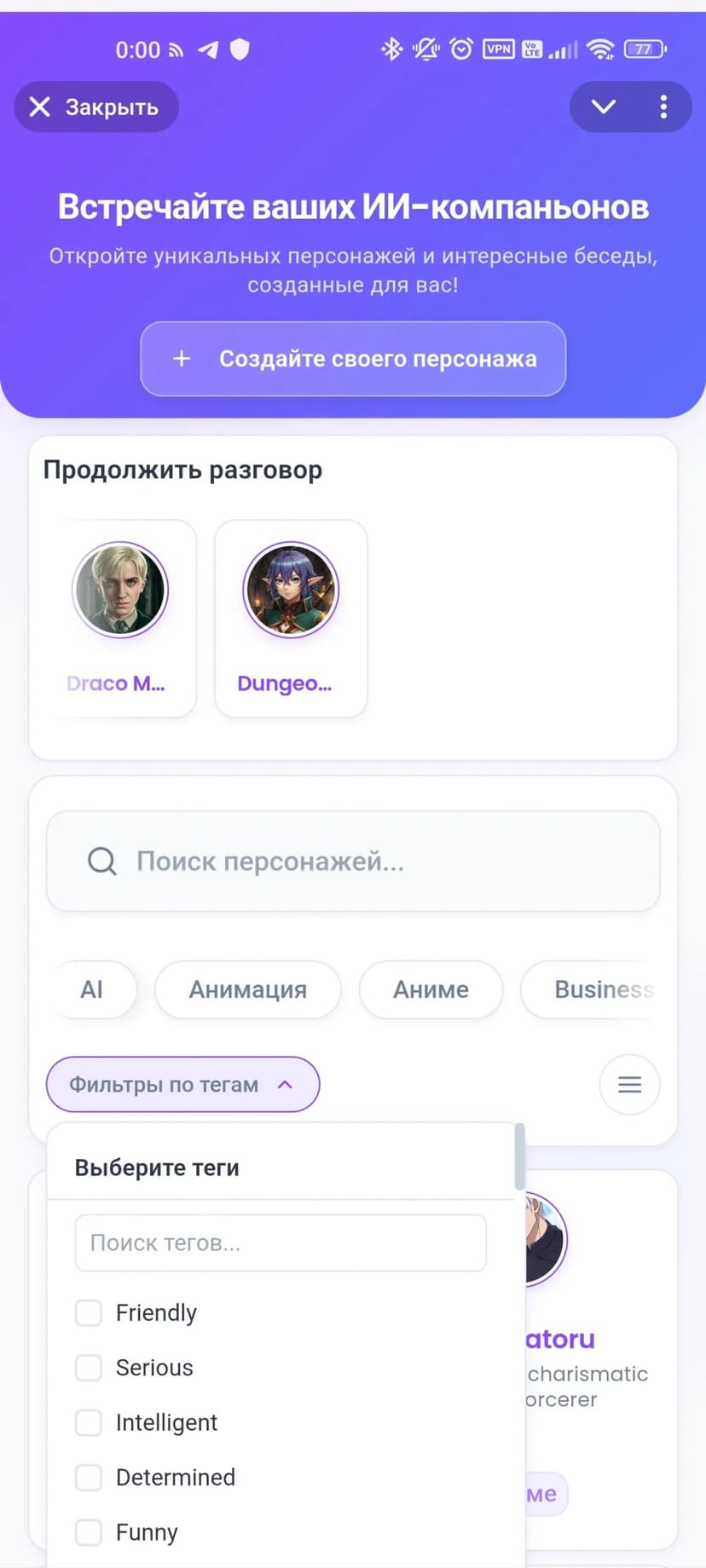
Task: Open the three-dot overflow menu
Action: coord(663,107)
